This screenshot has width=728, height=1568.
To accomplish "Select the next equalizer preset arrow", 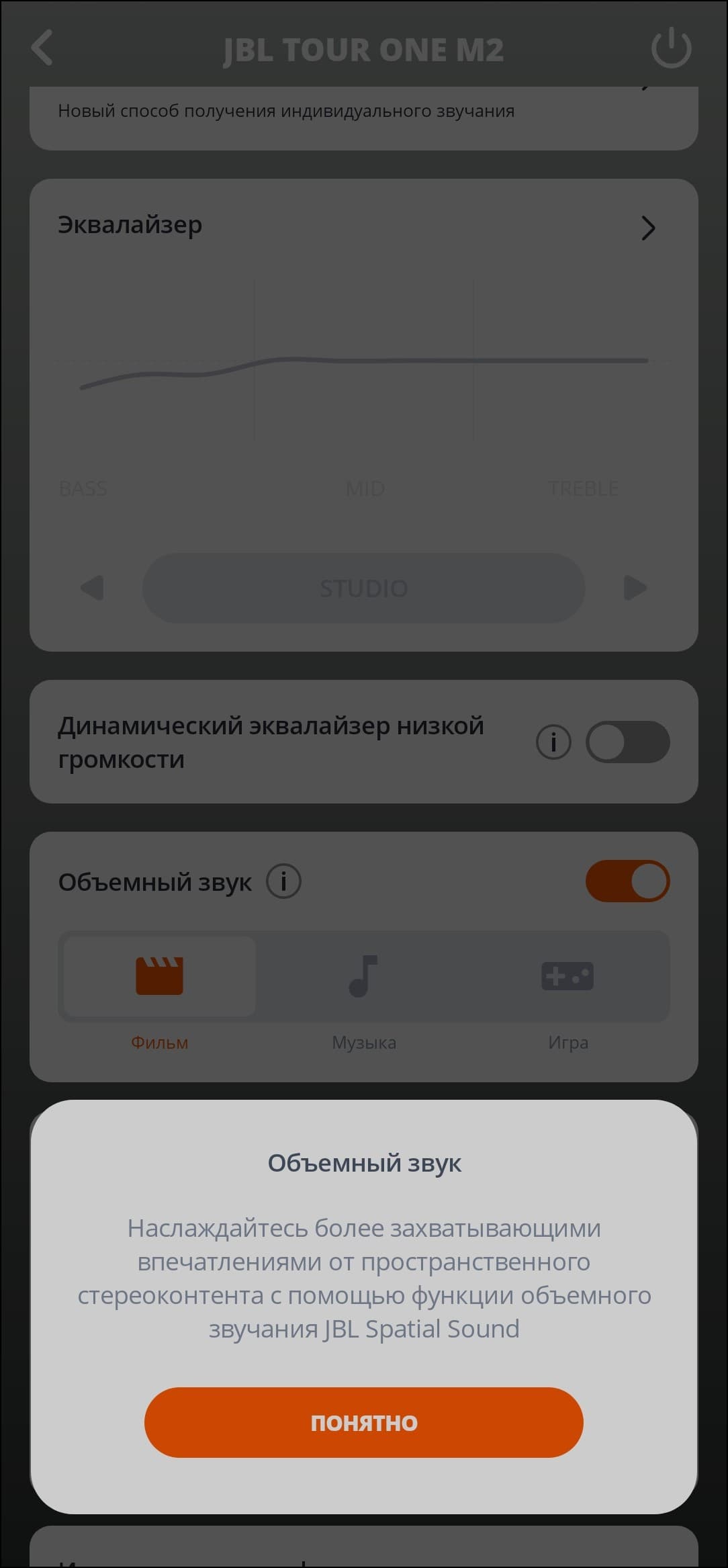I will pyautogui.click(x=635, y=588).
